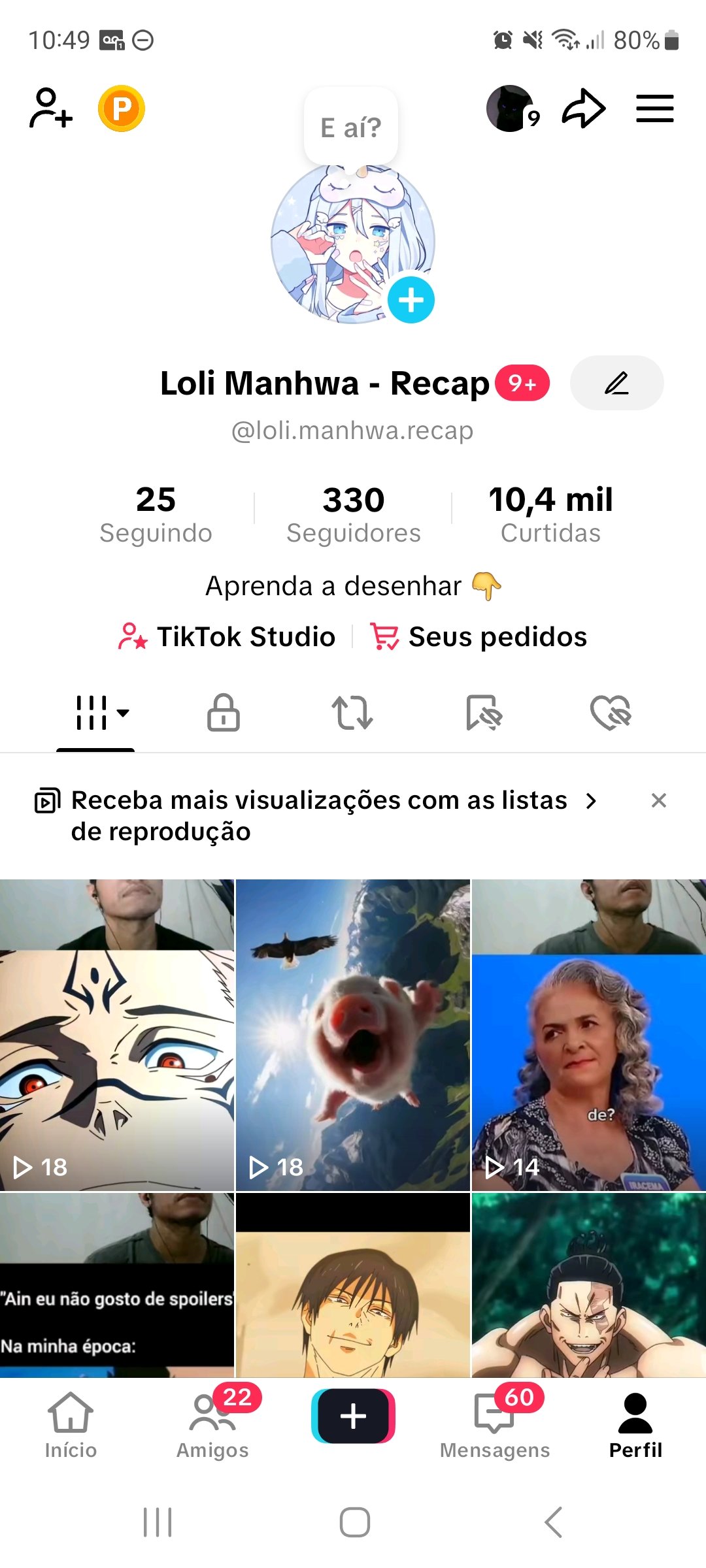The height and width of the screenshot is (1568, 706).
Task: Open the orange P coin icon
Action: pyautogui.click(x=122, y=108)
